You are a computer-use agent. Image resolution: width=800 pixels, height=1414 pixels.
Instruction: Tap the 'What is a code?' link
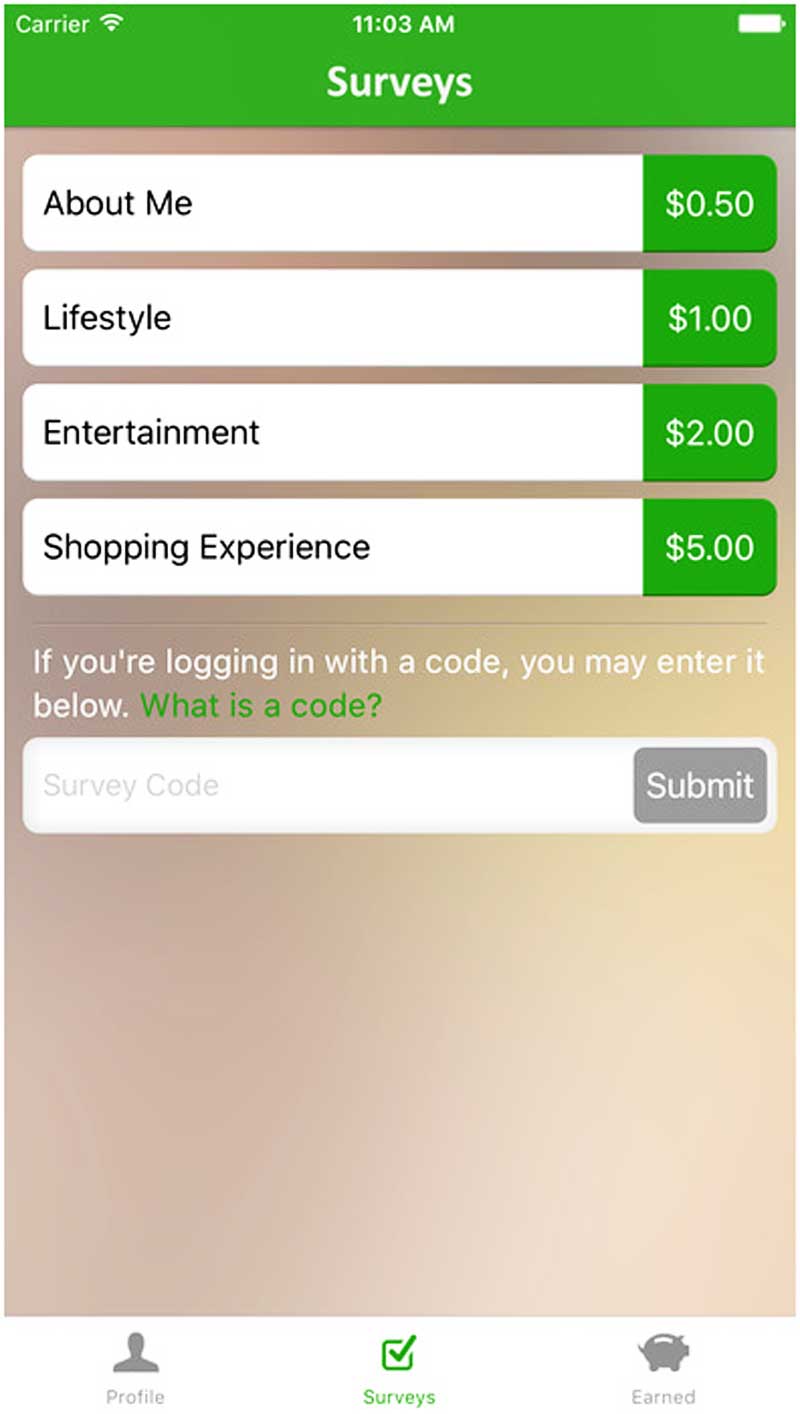click(261, 706)
